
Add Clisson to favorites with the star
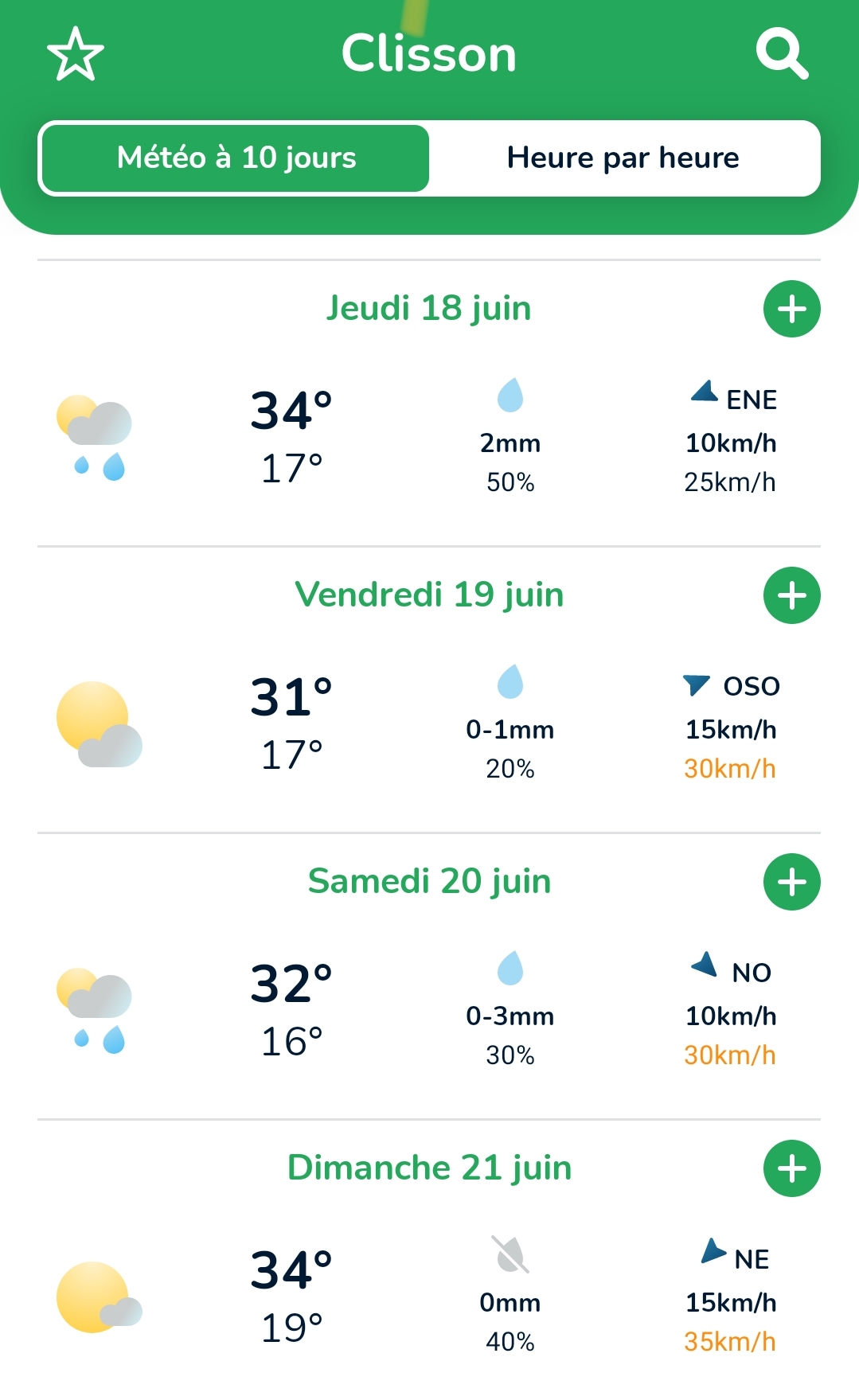click(76, 54)
